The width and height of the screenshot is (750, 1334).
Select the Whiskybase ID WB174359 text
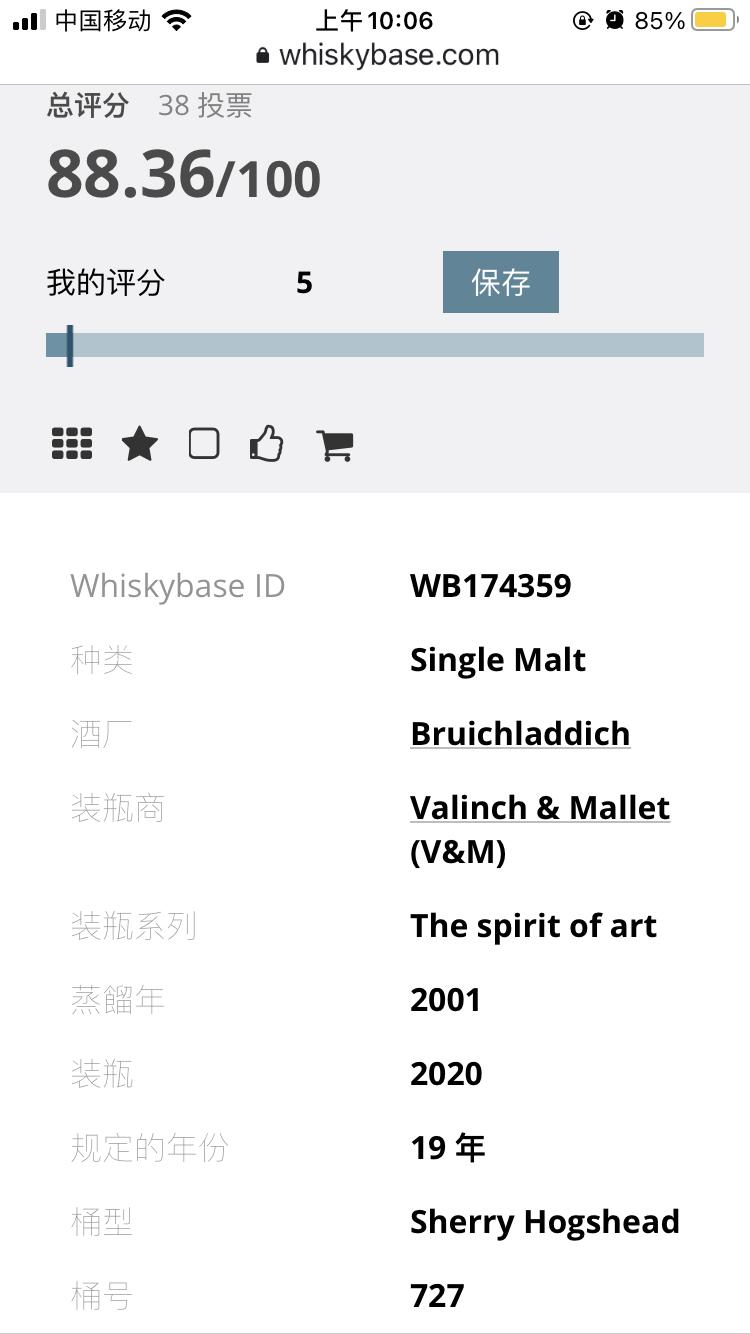(x=490, y=586)
